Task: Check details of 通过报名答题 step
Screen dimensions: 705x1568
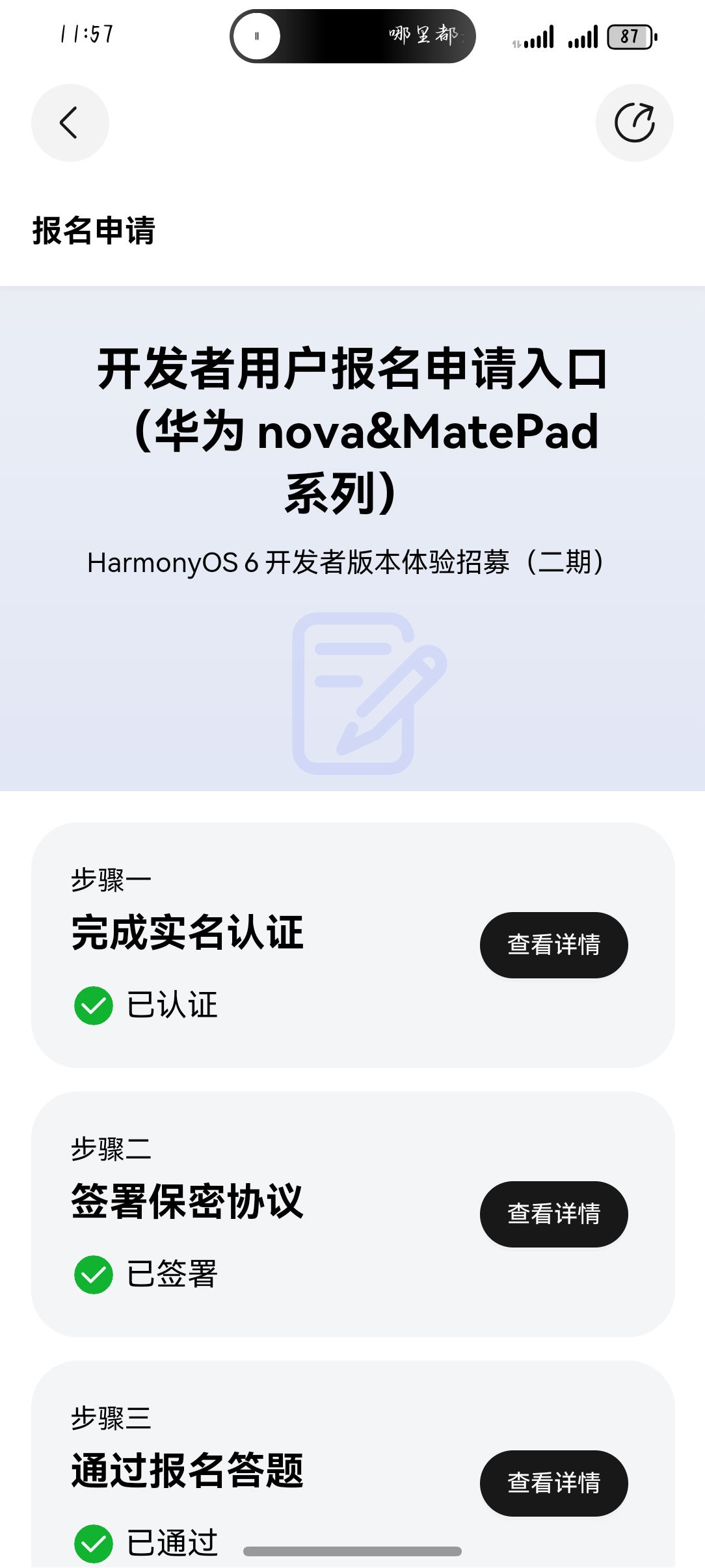Action: point(553,1483)
